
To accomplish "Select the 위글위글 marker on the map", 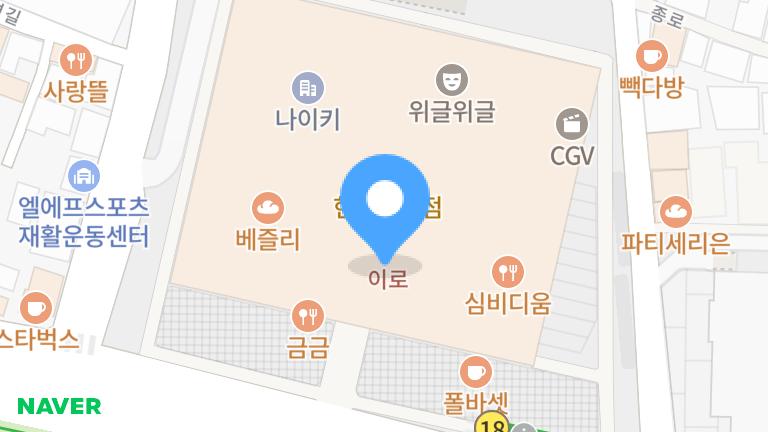I will pyautogui.click(x=452, y=78).
